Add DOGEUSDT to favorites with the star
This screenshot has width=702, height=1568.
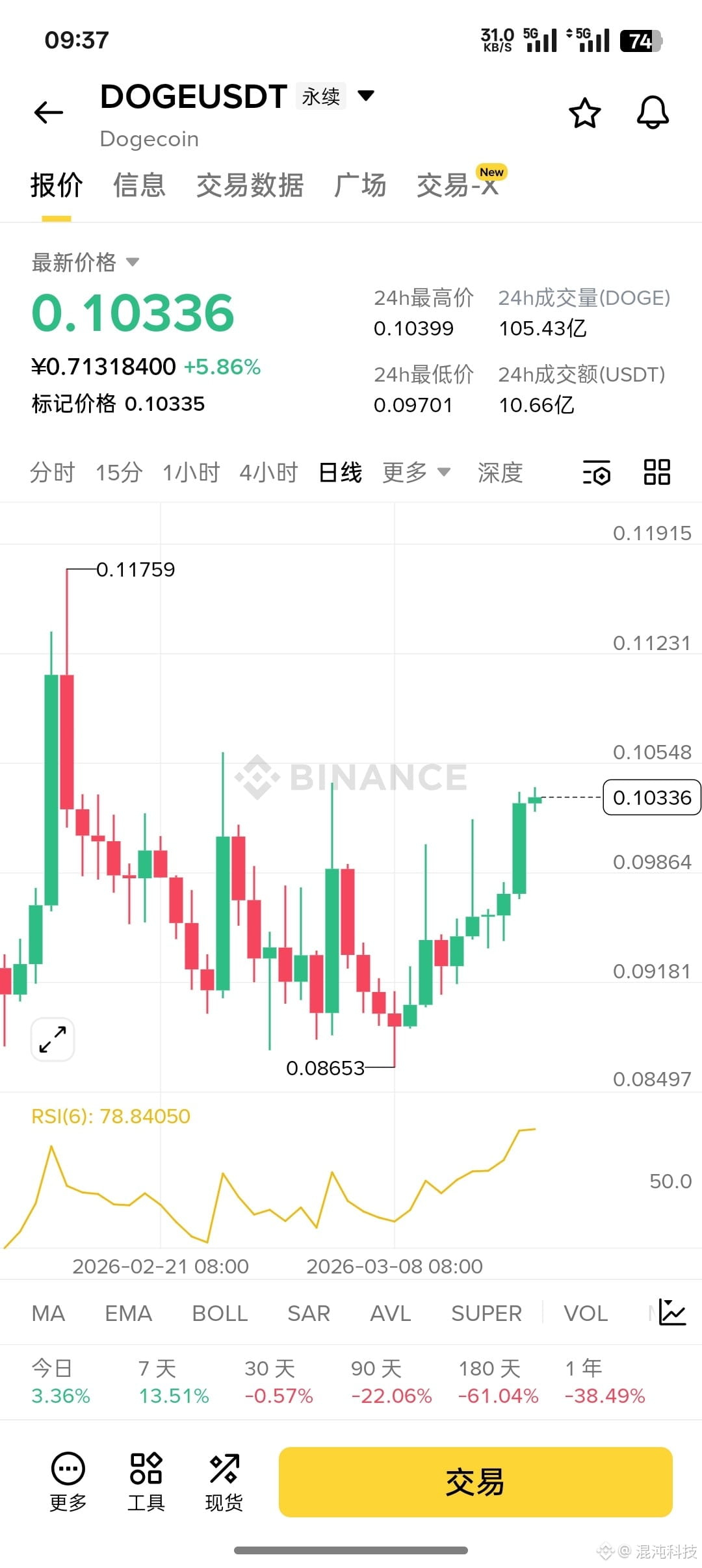click(x=584, y=113)
